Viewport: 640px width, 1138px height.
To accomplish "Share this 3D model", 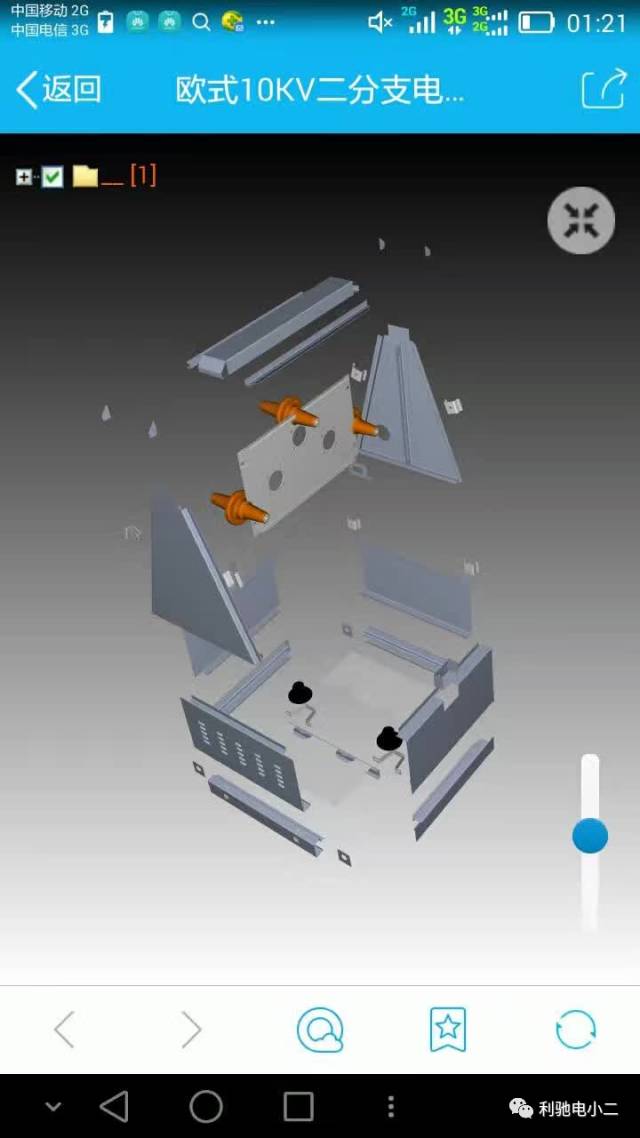I will coord(603,90).
